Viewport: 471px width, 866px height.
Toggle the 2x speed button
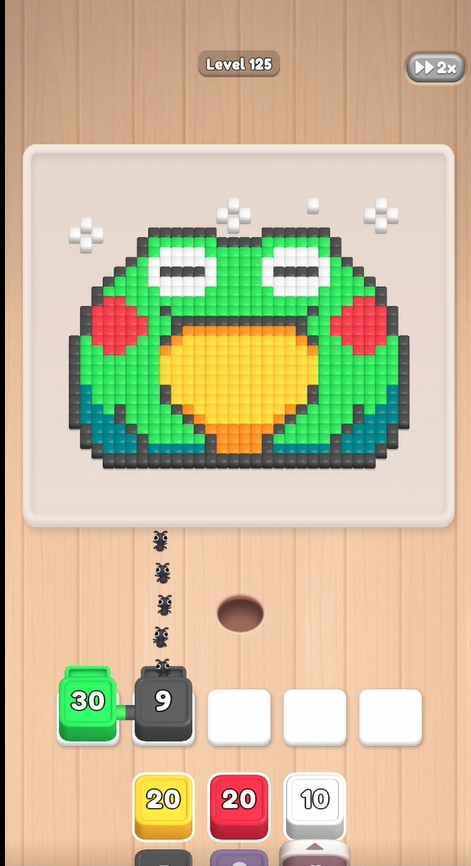pos(436,67)
